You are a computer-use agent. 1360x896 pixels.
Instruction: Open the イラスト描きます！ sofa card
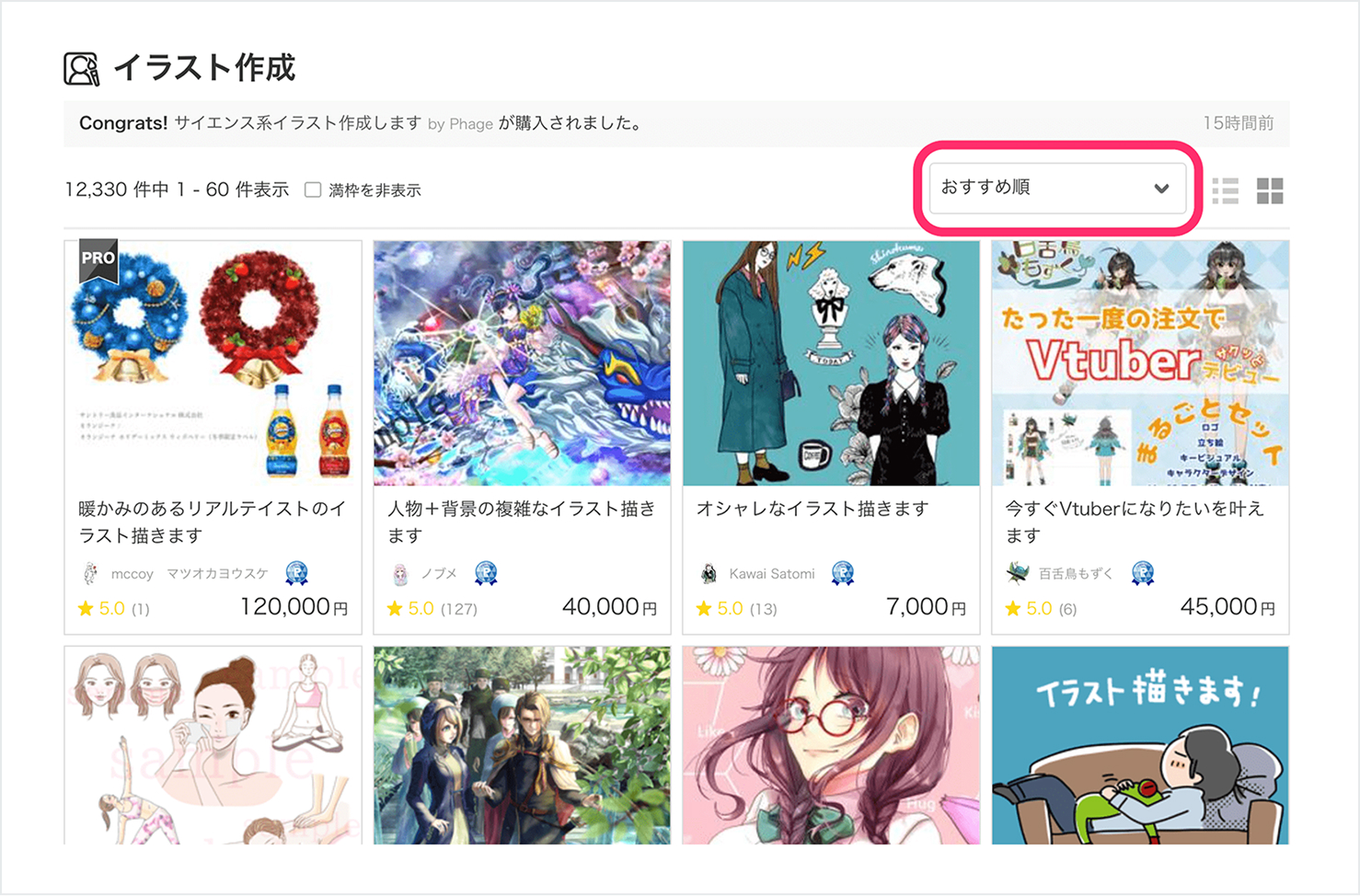(x=1140, y=745)
